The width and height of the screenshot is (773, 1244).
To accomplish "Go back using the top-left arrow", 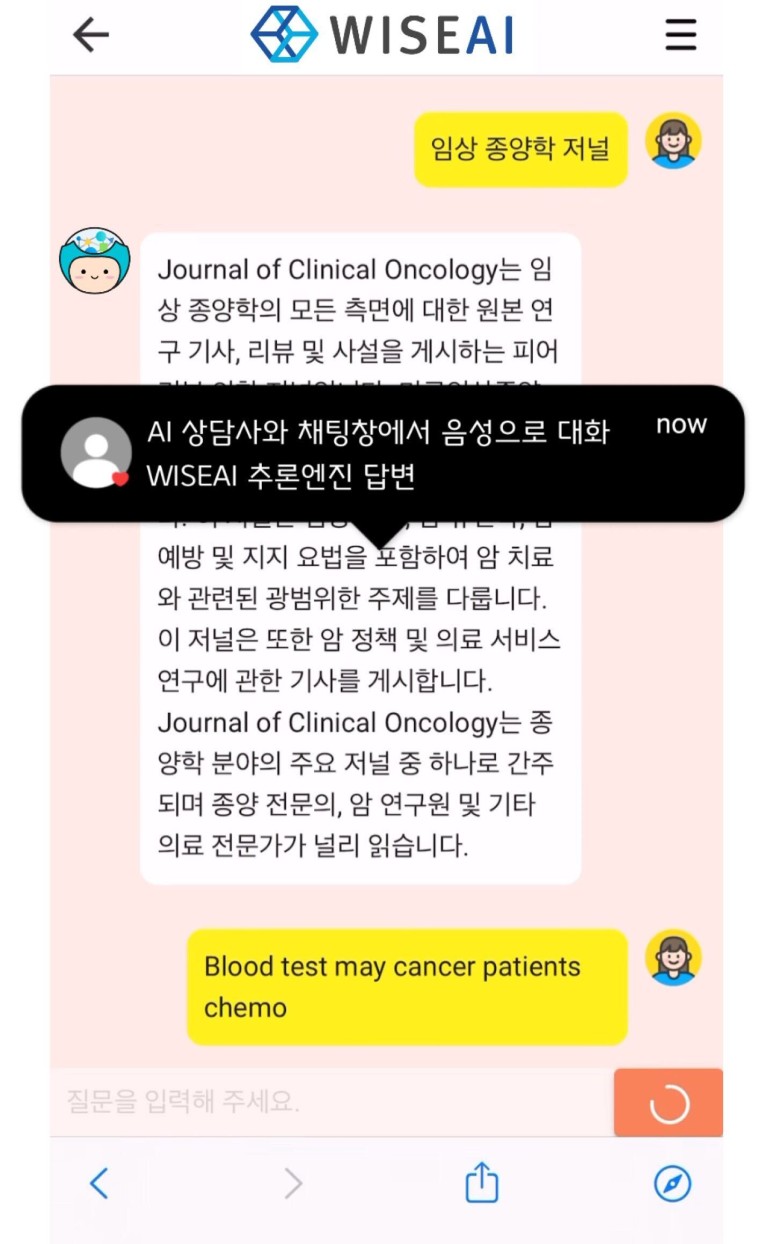I will click(91, 35).
